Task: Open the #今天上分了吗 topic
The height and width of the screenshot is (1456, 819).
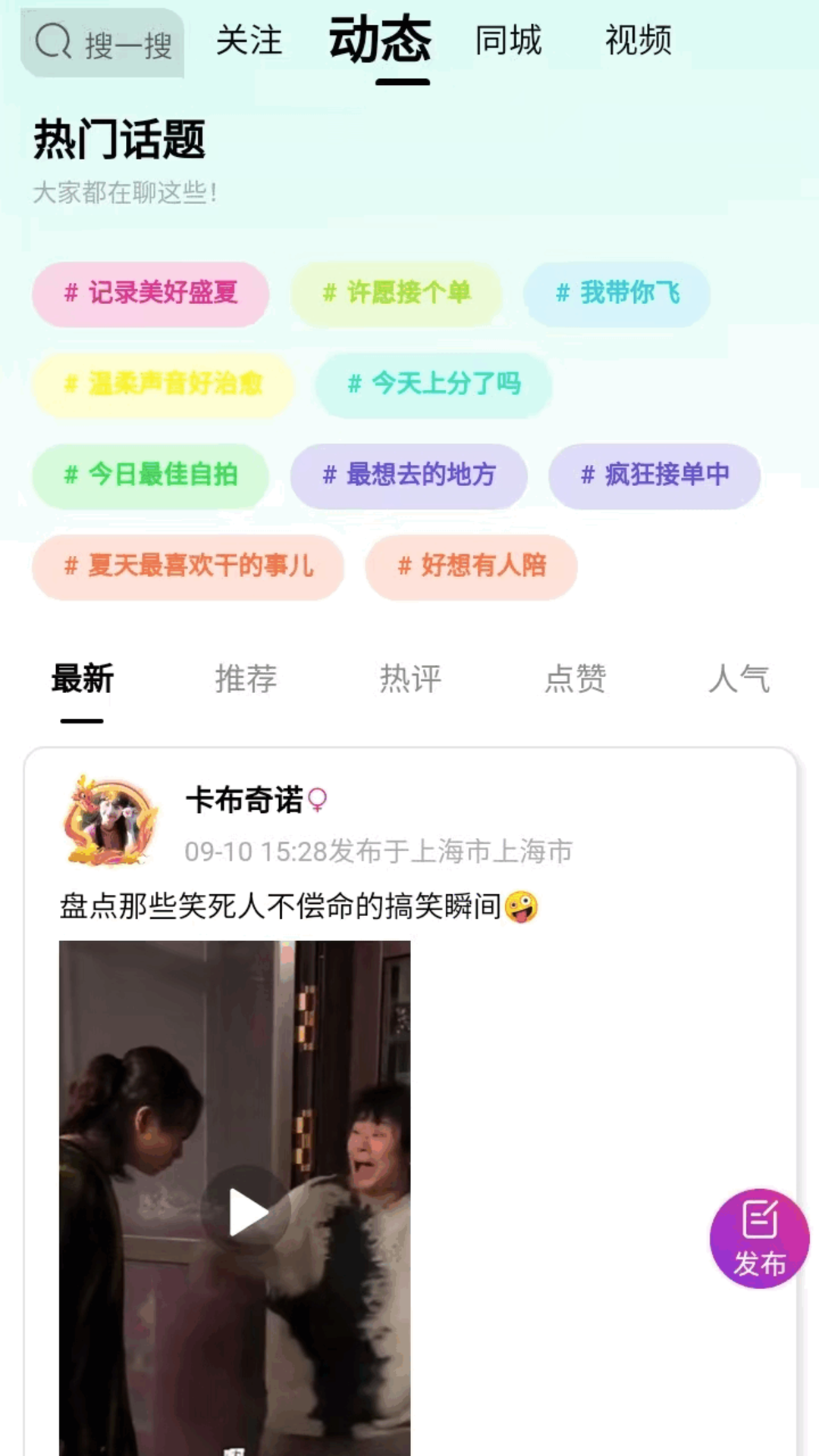Action: click(x=434, y=385)
